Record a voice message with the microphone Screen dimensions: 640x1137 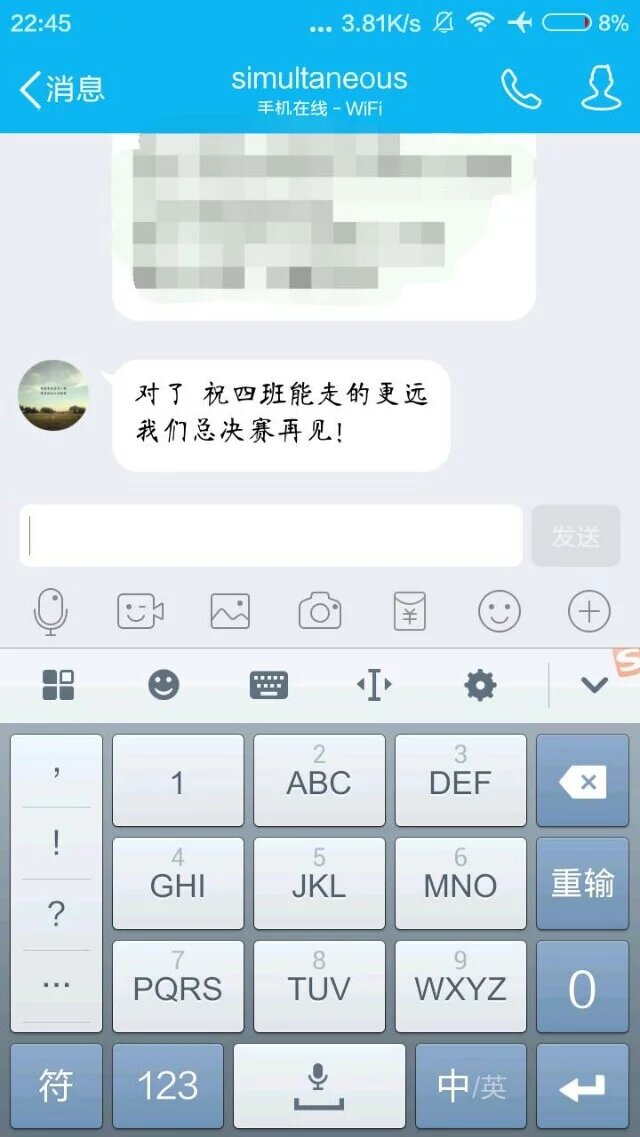[50, 611]
